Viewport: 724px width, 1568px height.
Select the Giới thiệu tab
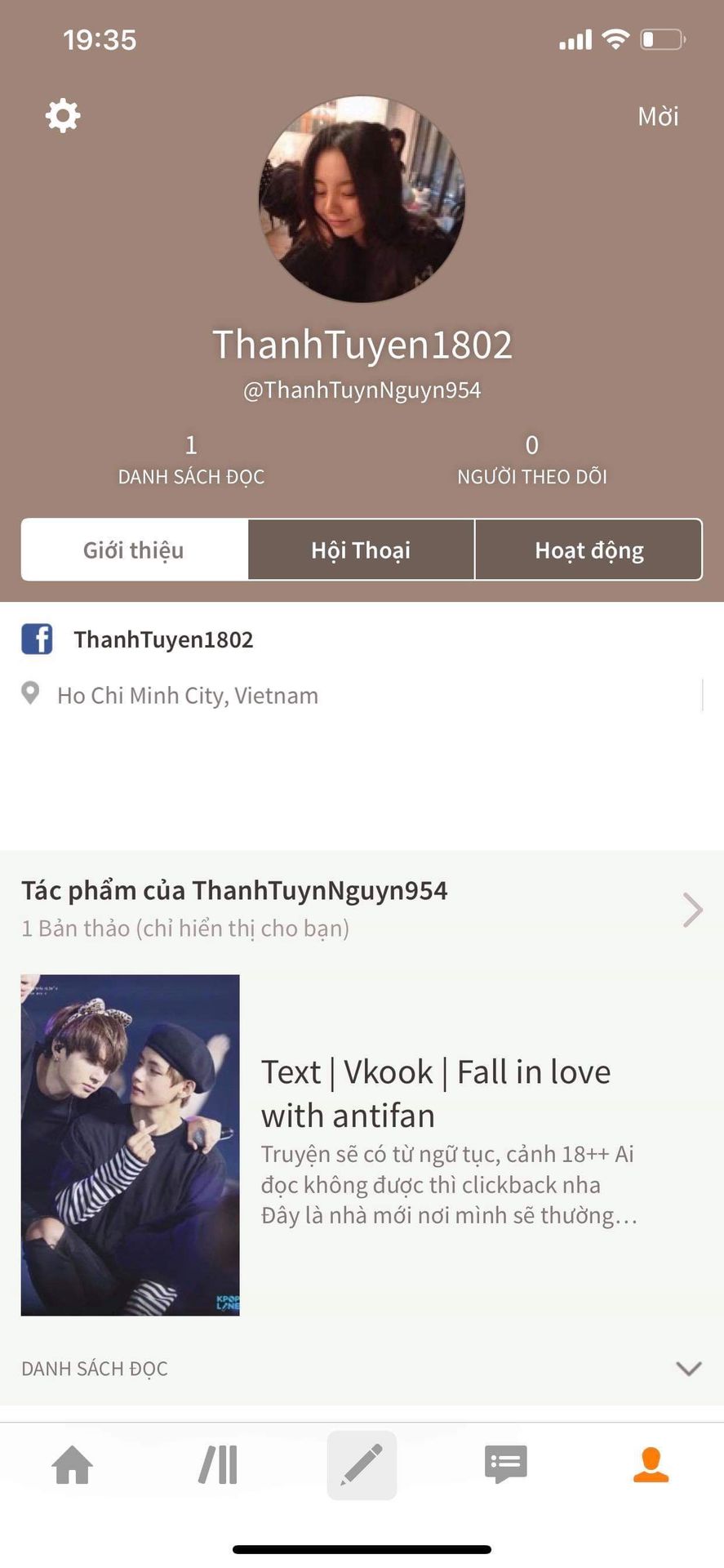tap(134, 550)
